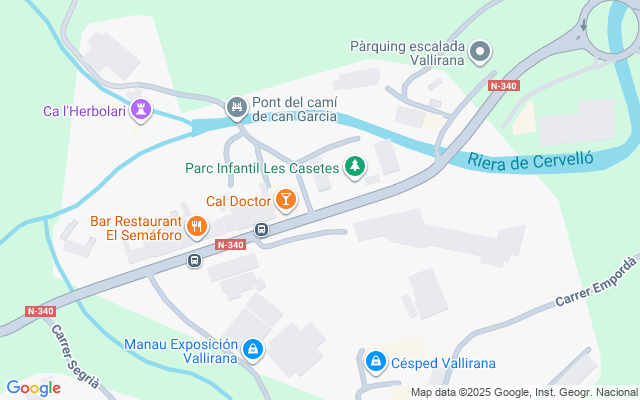Open the Cal Doctor bar marker
The image size is (640, 400).
pos(286,201)
